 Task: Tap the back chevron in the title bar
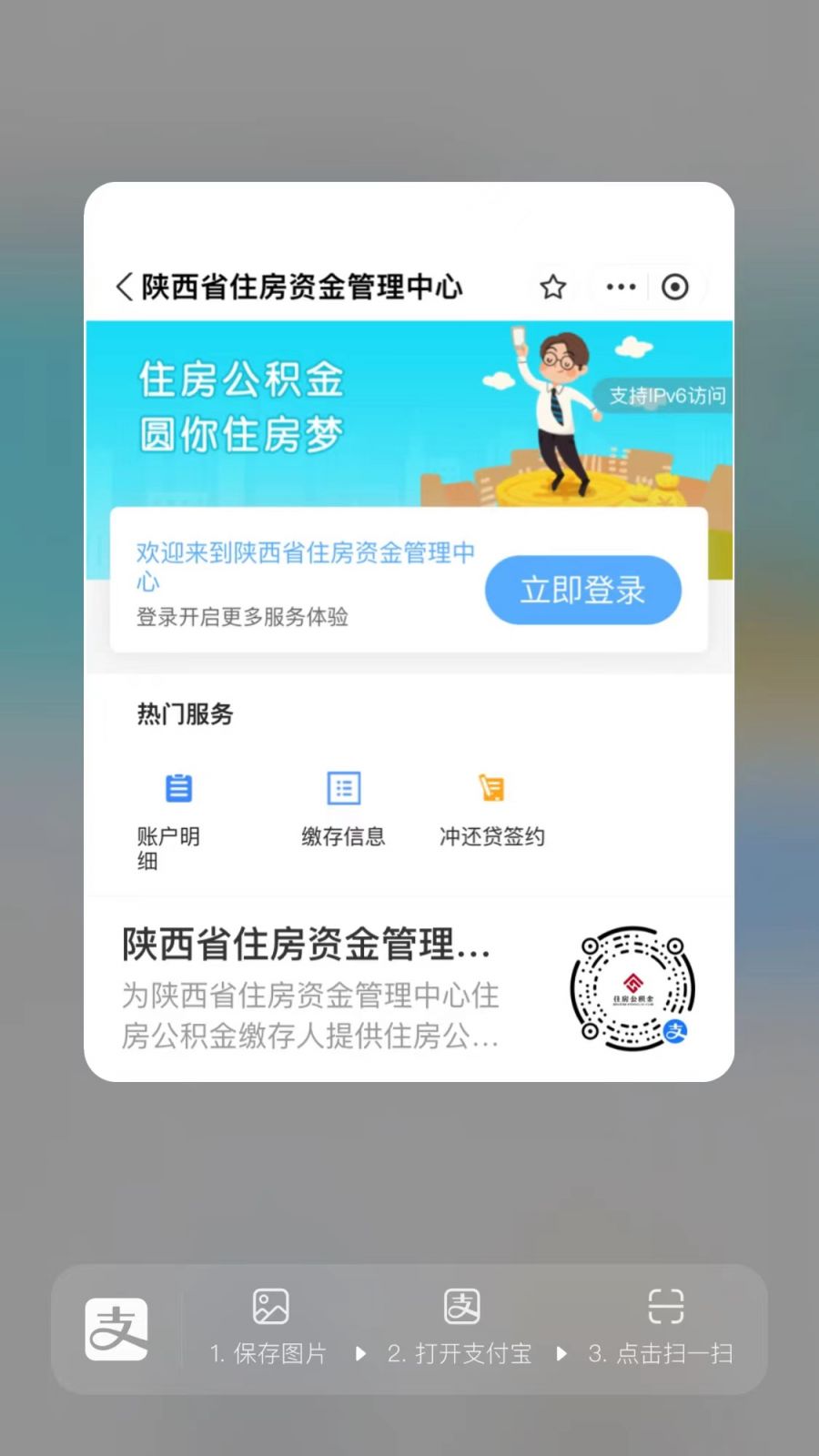(x=124, y=286)
